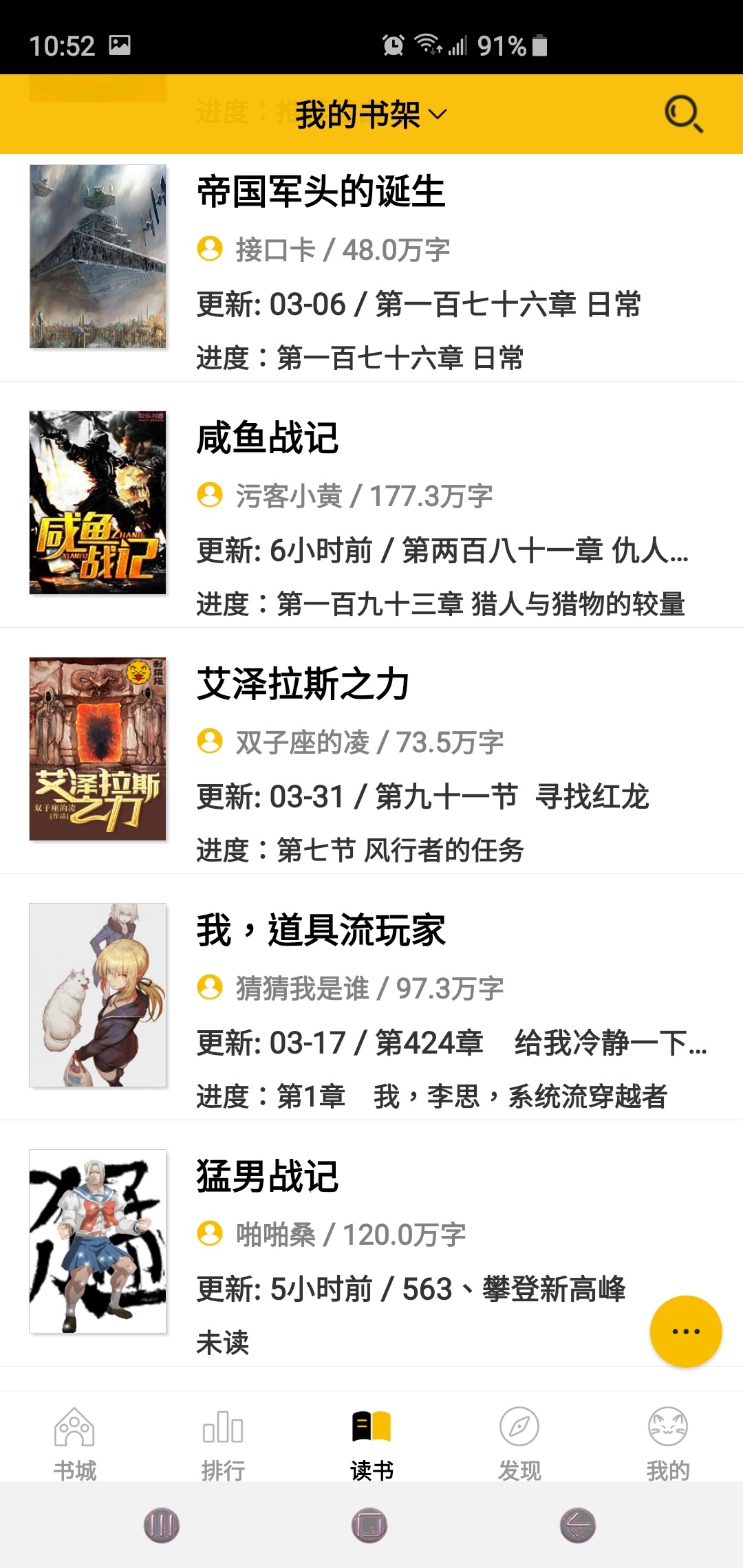The image size is (743, 1568).
Task: Open the book 我，道具流玩家
Action: (x=371, y=997)
